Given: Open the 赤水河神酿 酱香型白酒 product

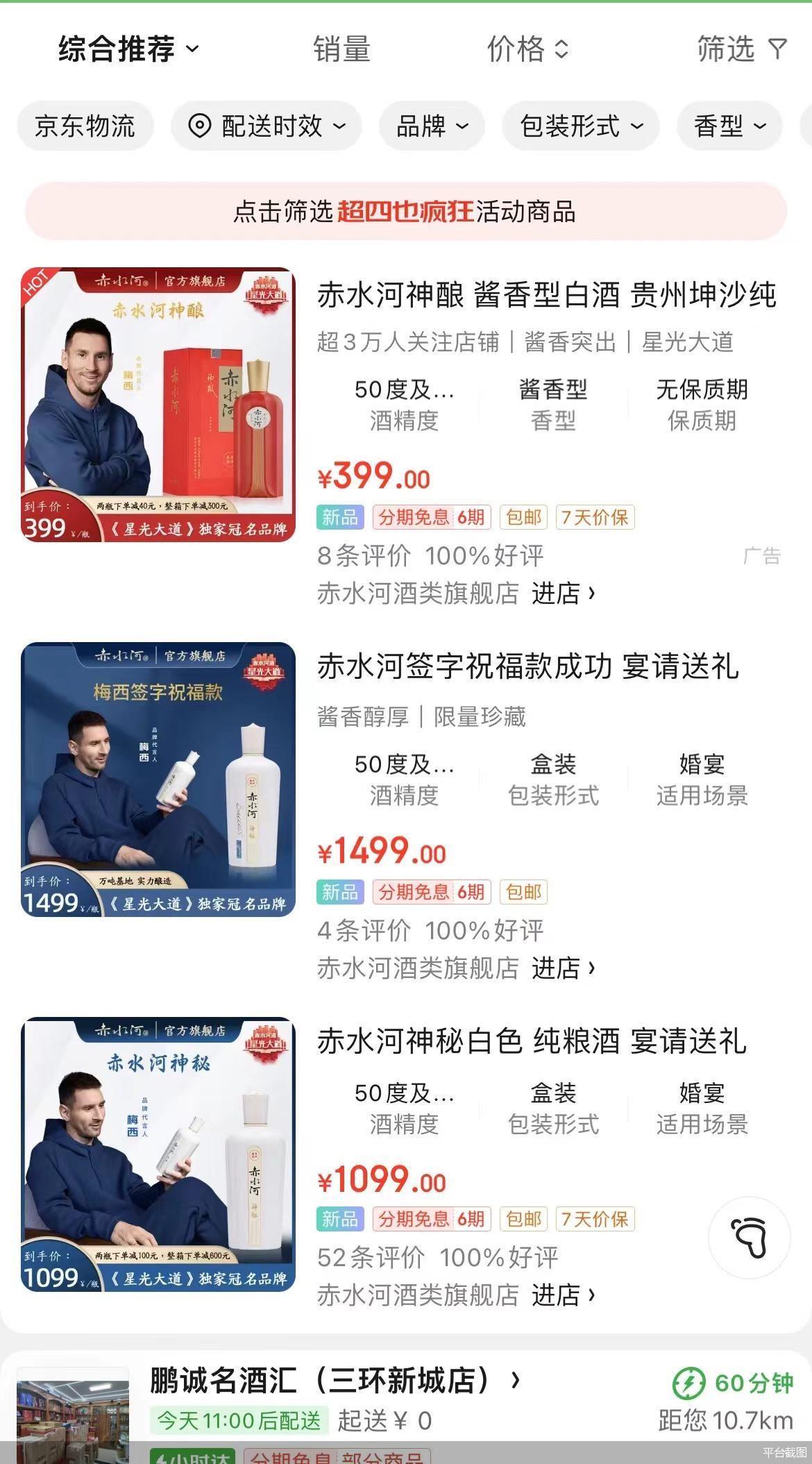Looking at the screenshot, I should pyautogui.click(x=546, y=295).
